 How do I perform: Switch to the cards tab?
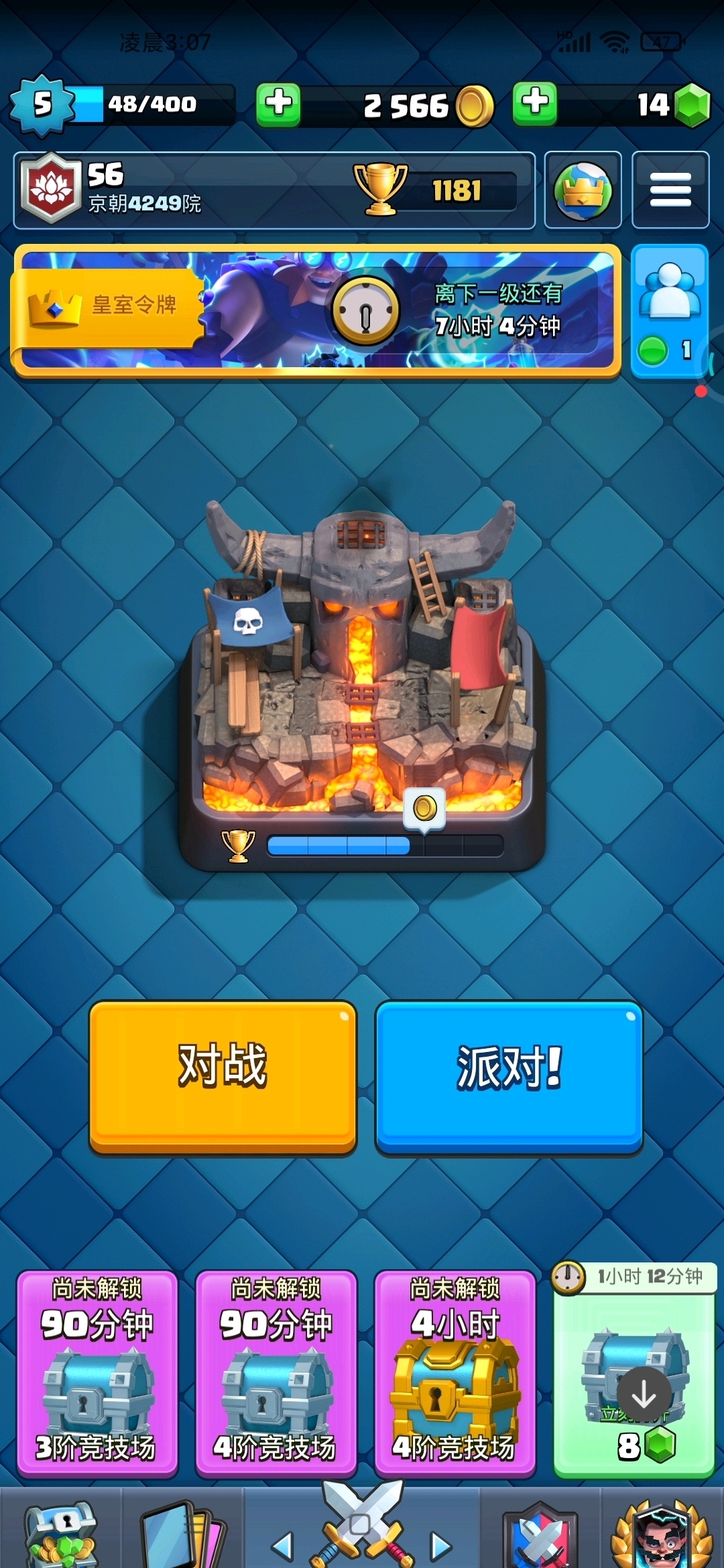[182, 1534]
